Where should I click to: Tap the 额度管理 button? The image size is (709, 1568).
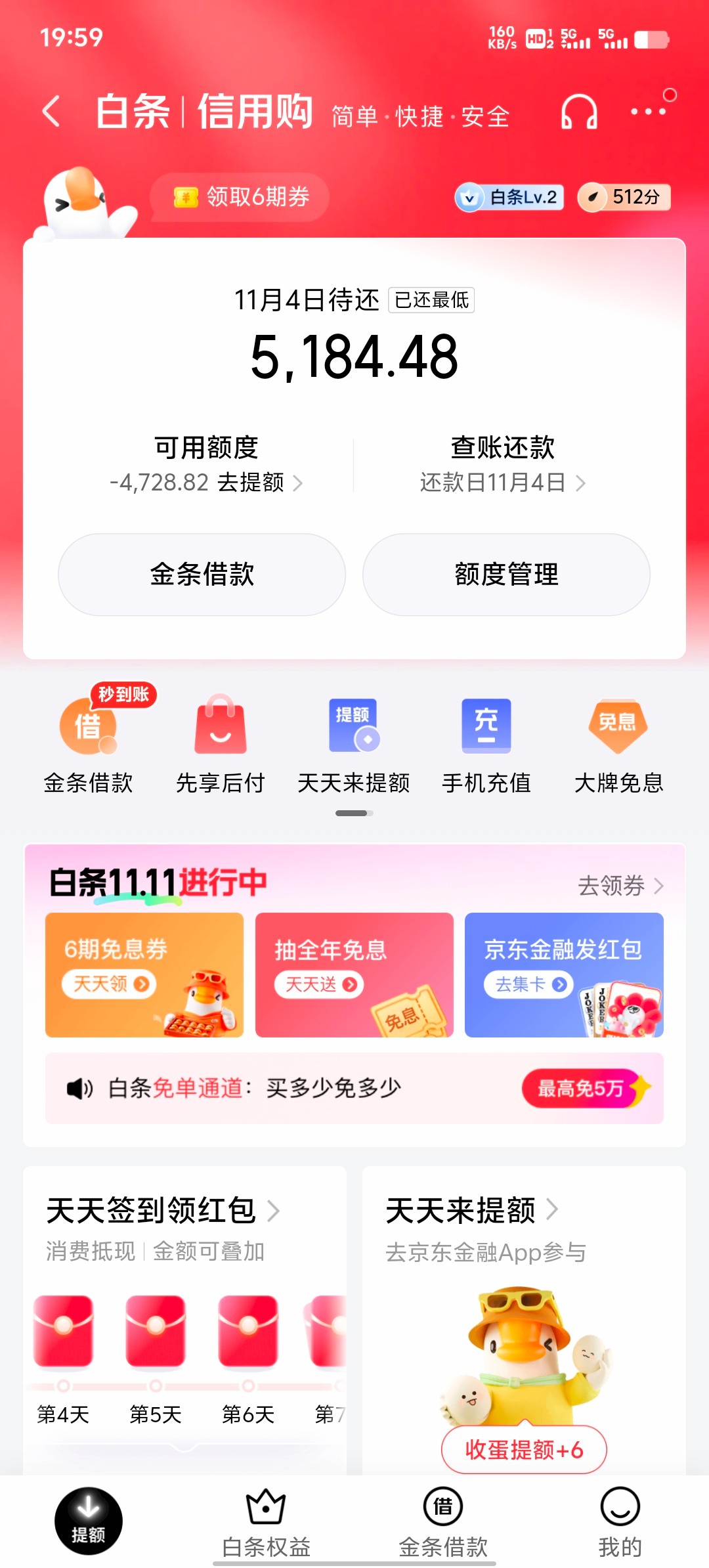[506, 575]
